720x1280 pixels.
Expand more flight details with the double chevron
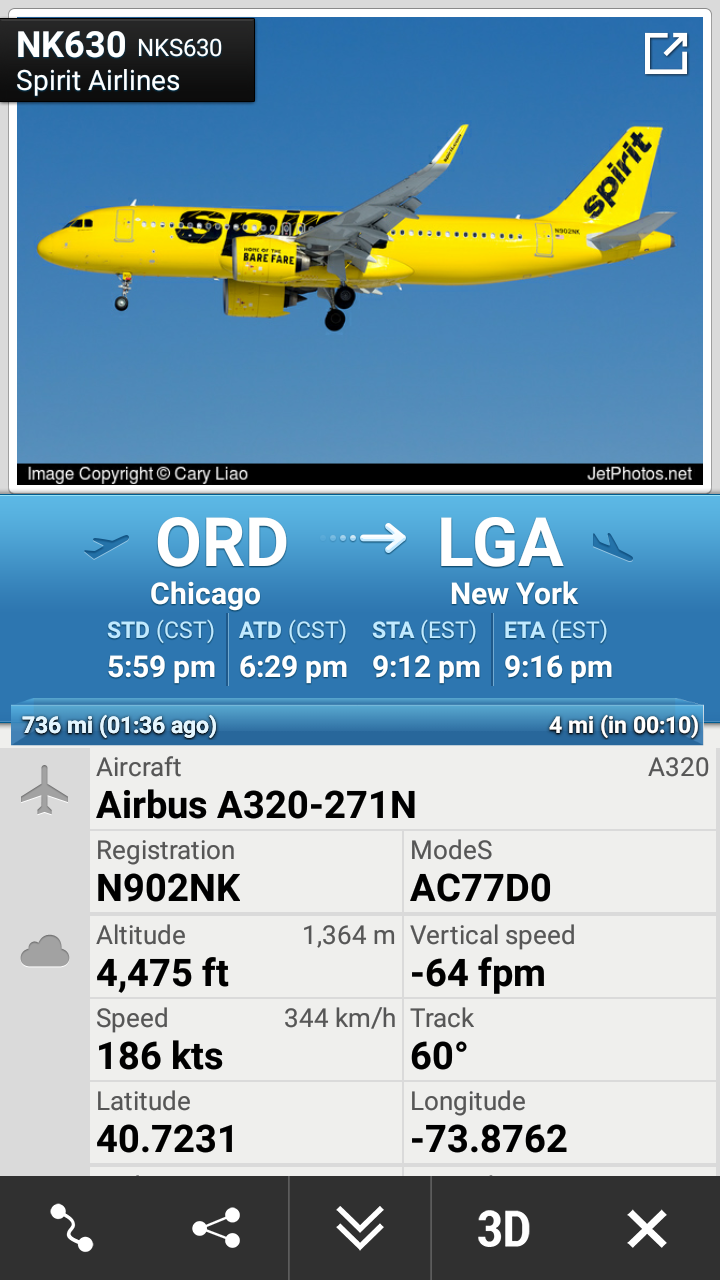coord(360,1228)
